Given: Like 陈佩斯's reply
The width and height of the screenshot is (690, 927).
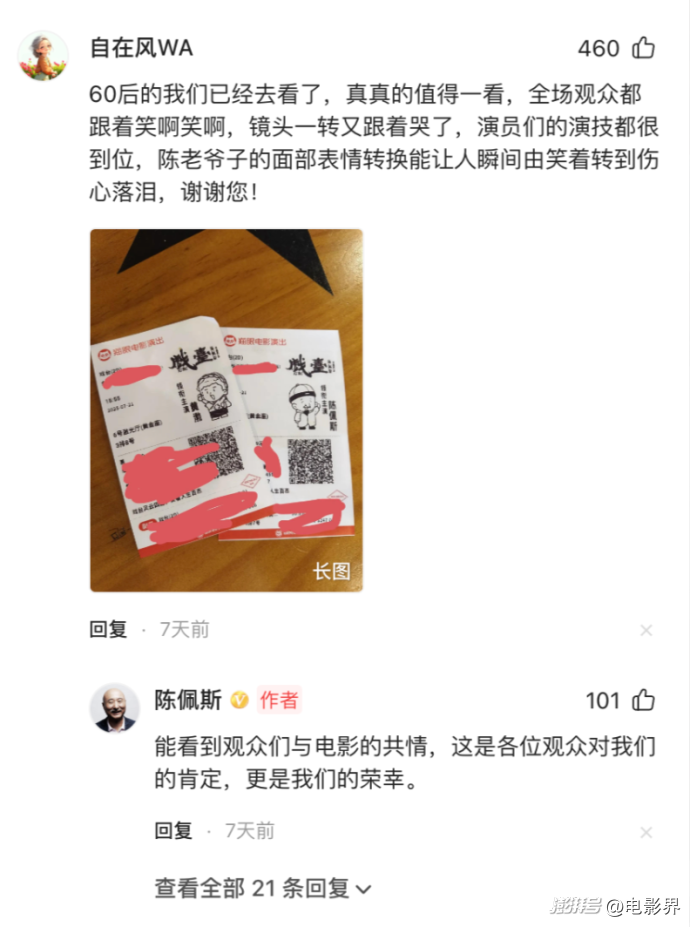Looking at the screenshot, I should (x=643, y=701).
